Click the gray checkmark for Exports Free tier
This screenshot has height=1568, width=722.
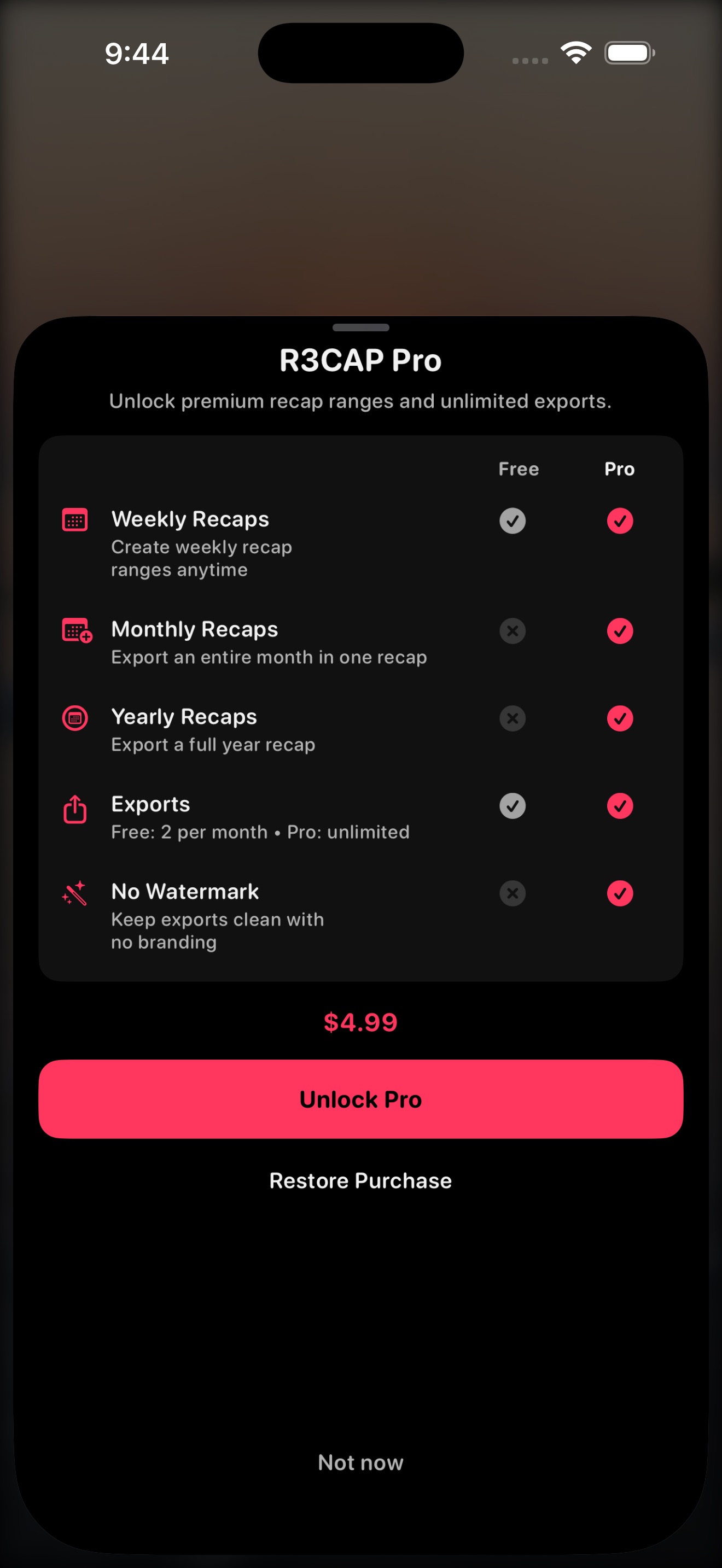click(511, 806)
